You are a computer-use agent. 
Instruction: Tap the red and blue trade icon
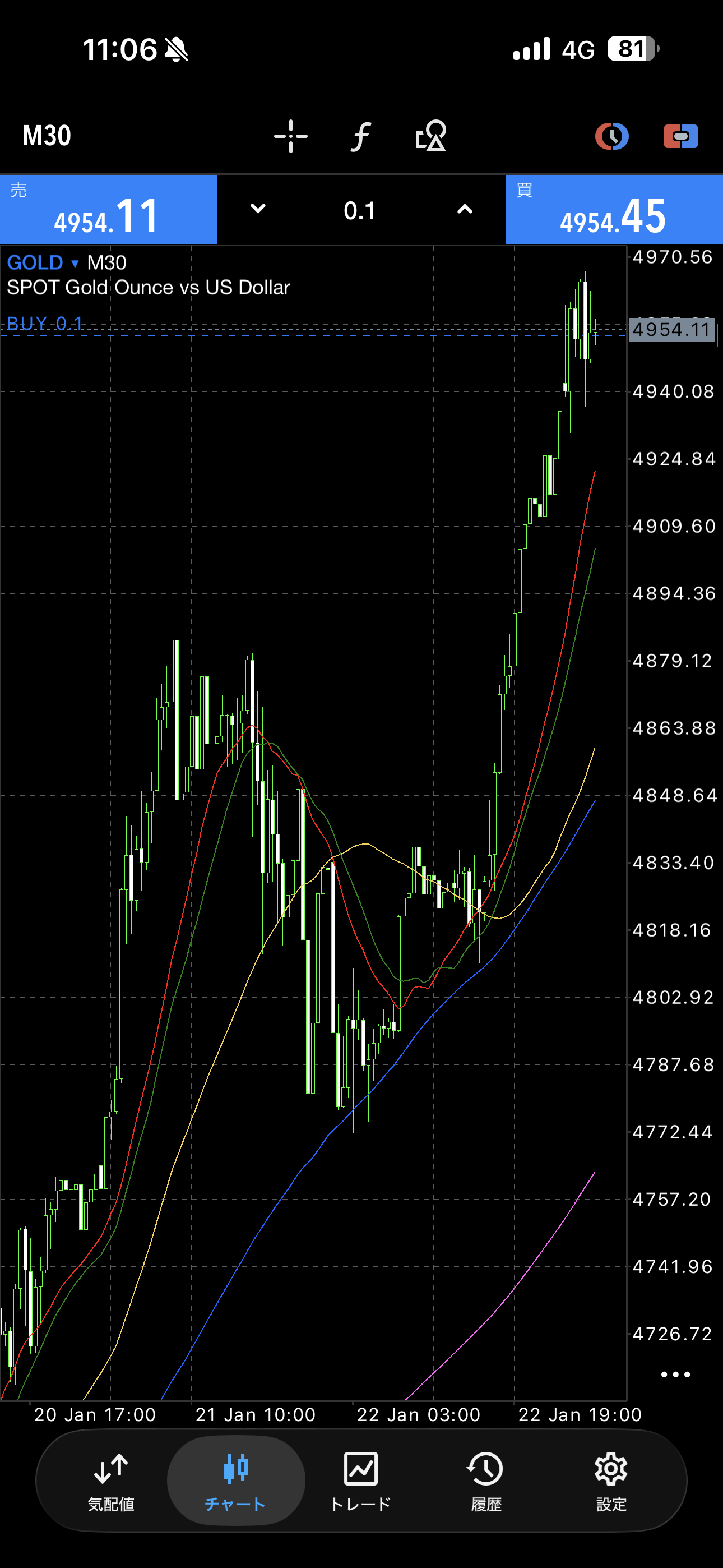pyautogui.click(x=680, y=136)
